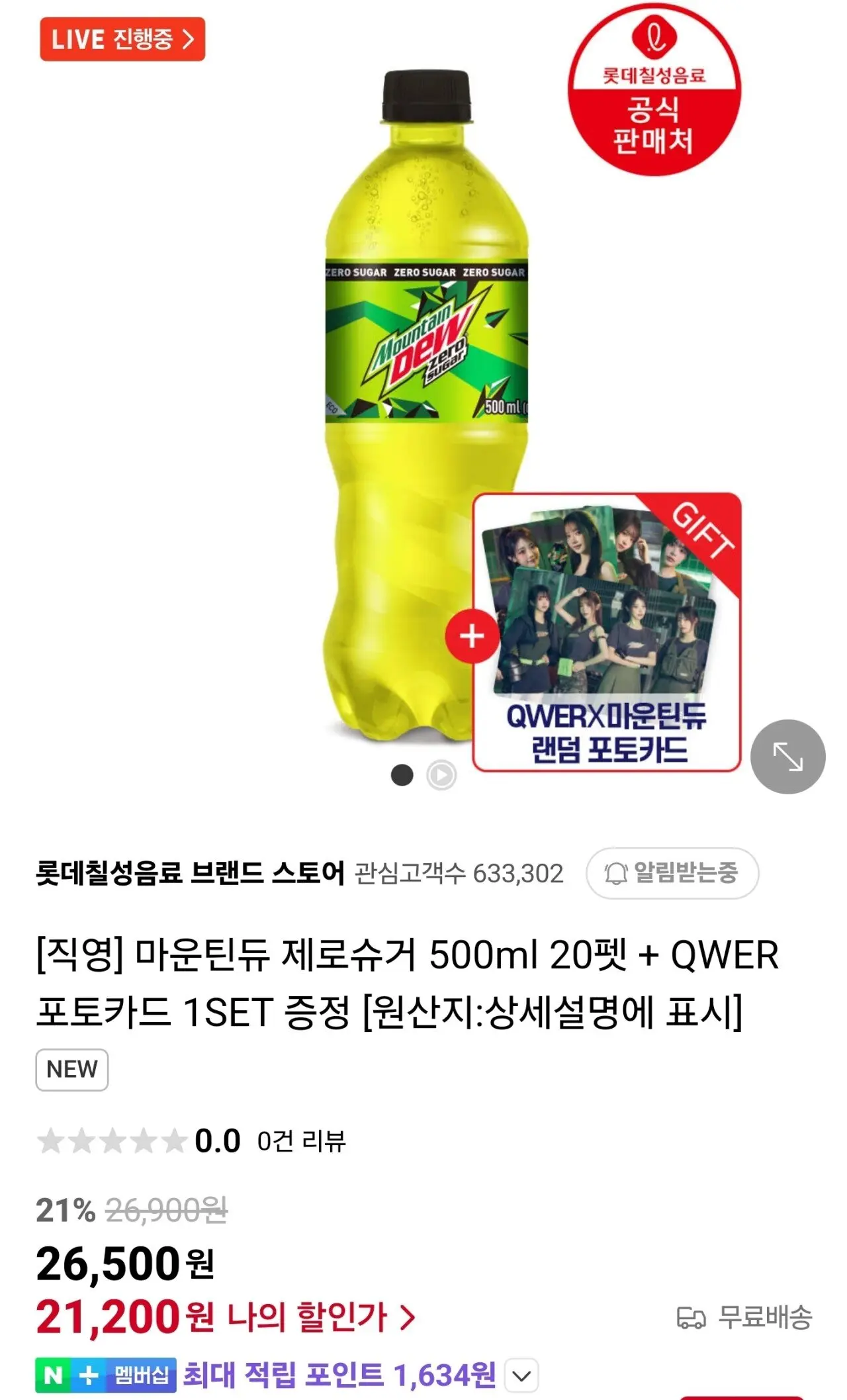Open 롯데칠성음료 브랜드 스토어 page
The height and width of the screenshot is (1400, 847).
[191, 873]
